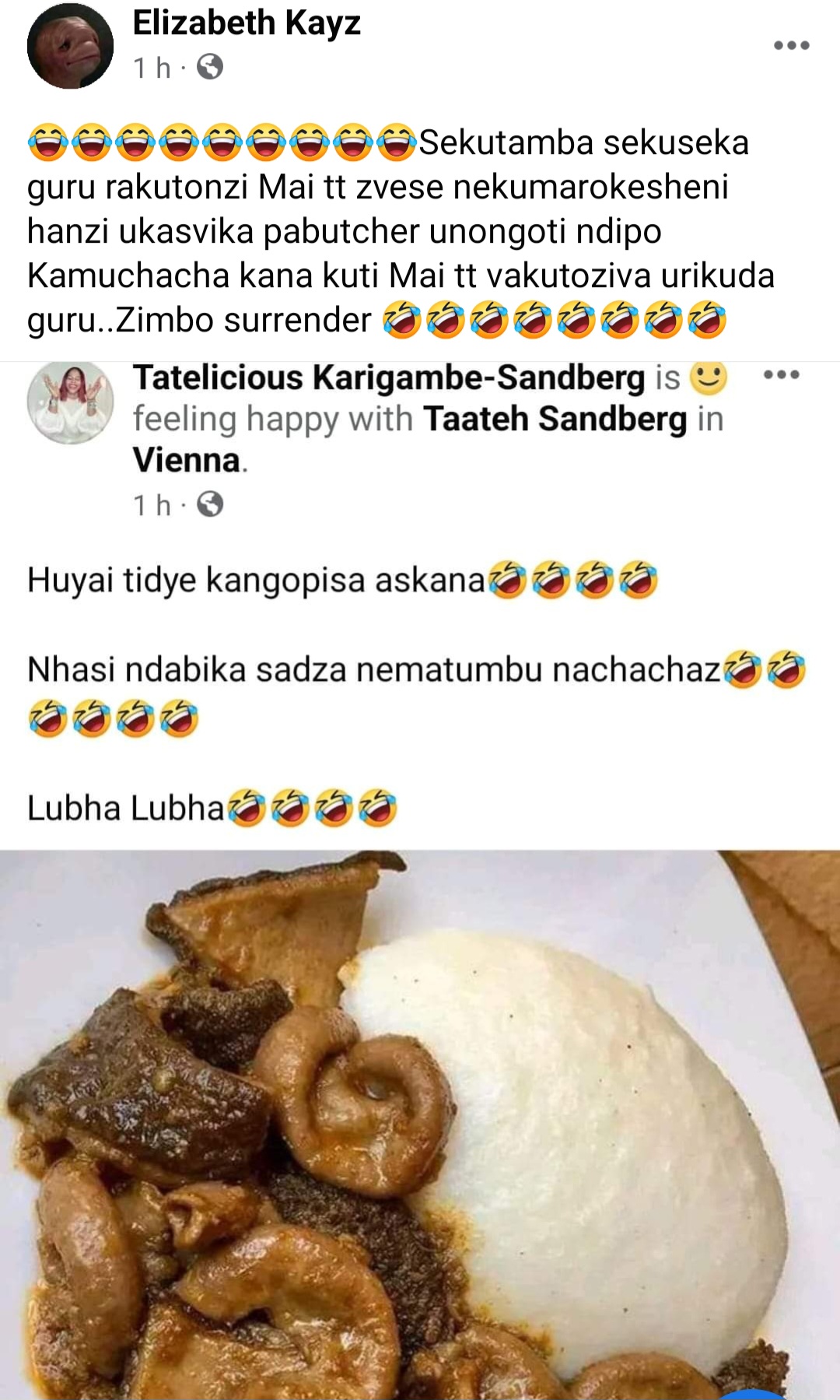Open Tatelicious Karigambe-Sandberg's profile name
This screenshot has height=1400, width=840.
click(x=389, y=378)
